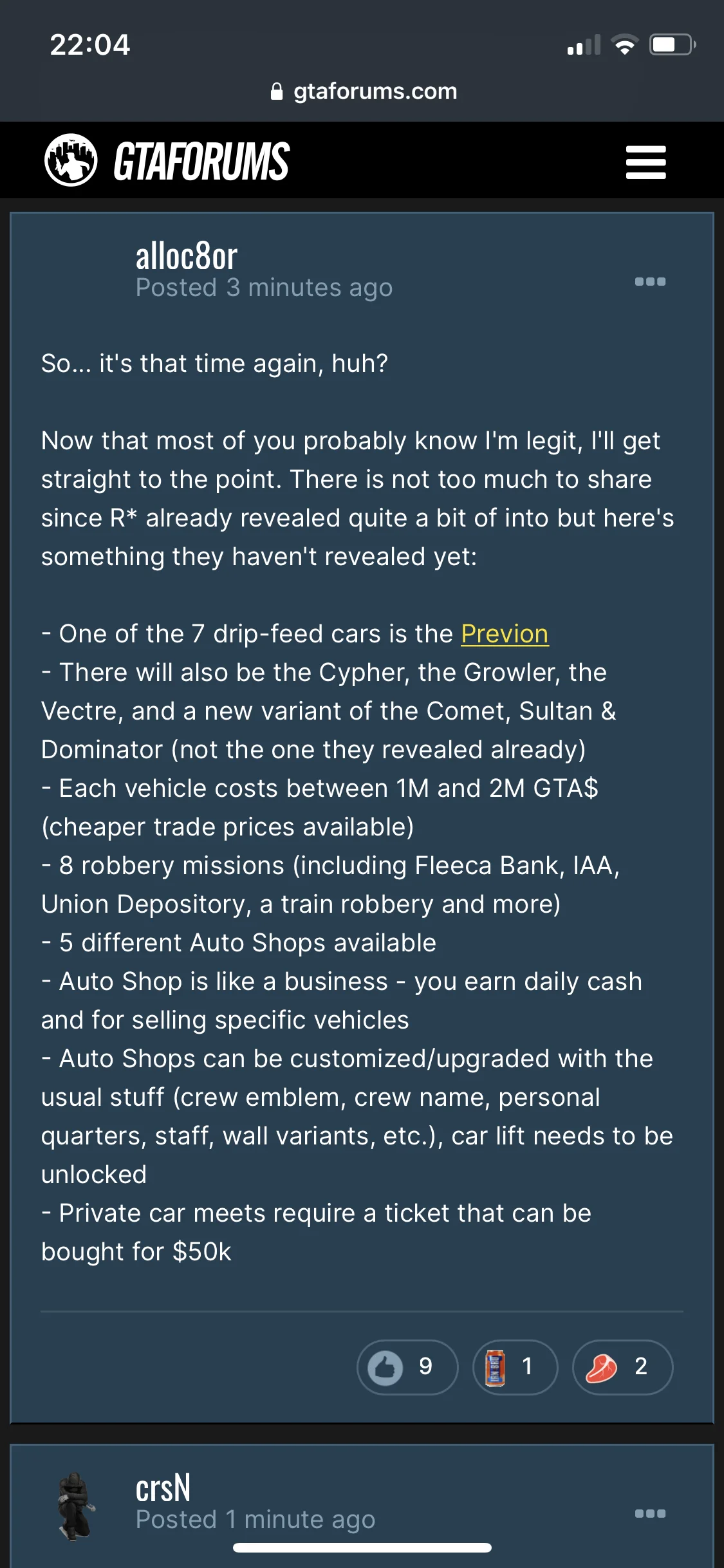
Task: Open crsN's profile from the username
Action: click(163, 1488)
